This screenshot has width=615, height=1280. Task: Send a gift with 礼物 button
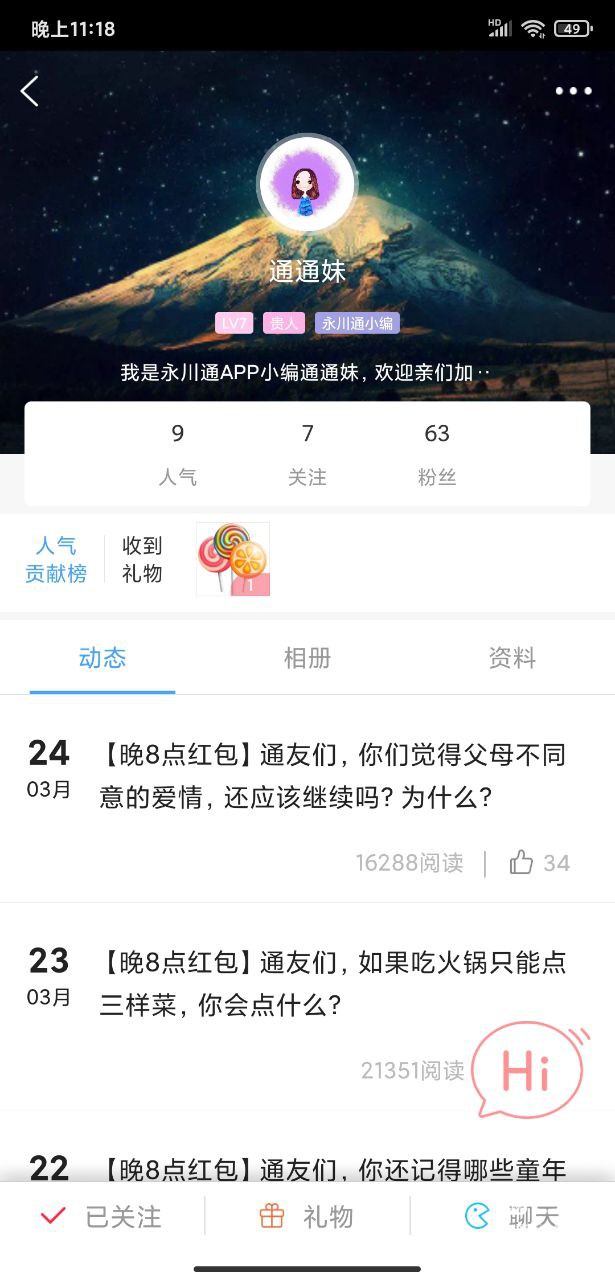point(307,1217)
